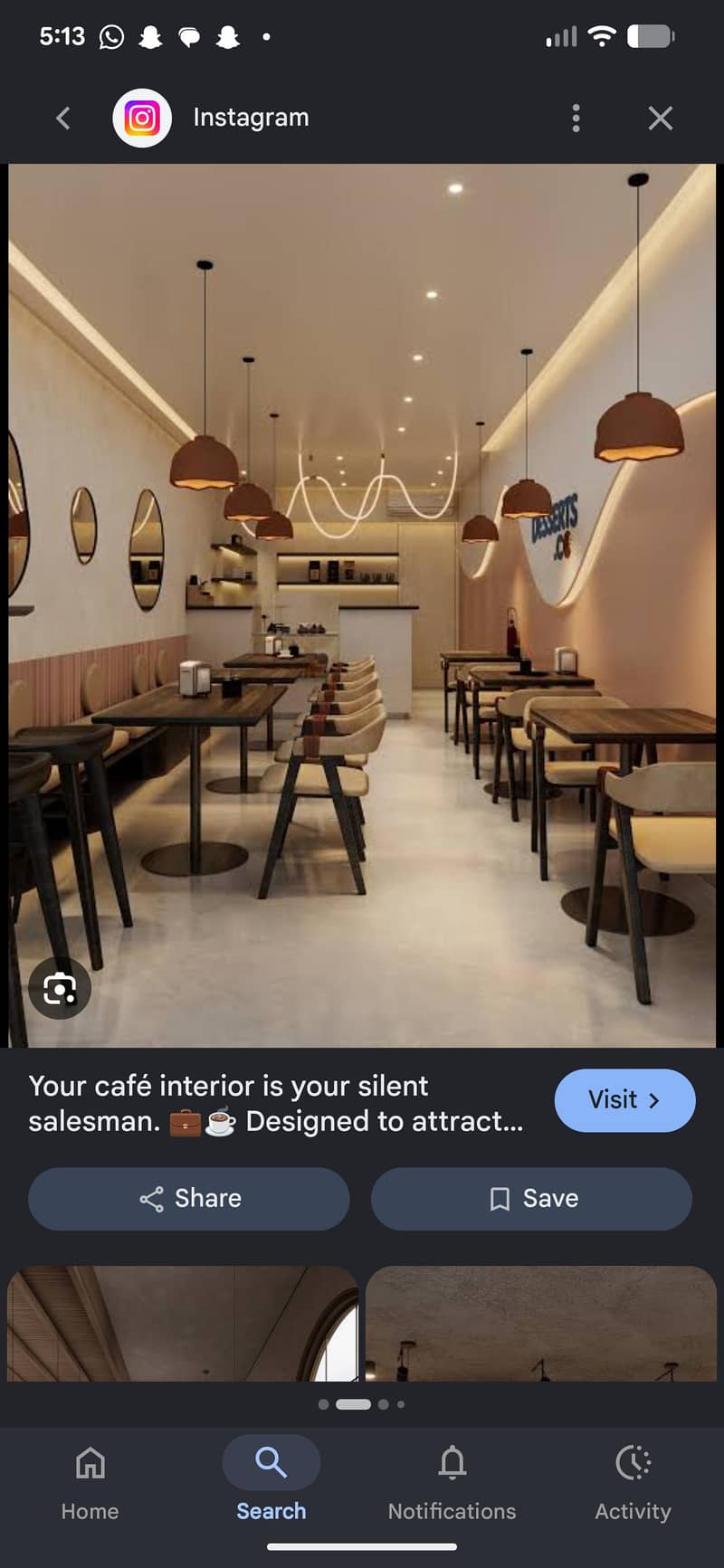The width and height of the screenshot is (724, 1568).
Task: Close the image viewer
Action: tap(660, 118)
